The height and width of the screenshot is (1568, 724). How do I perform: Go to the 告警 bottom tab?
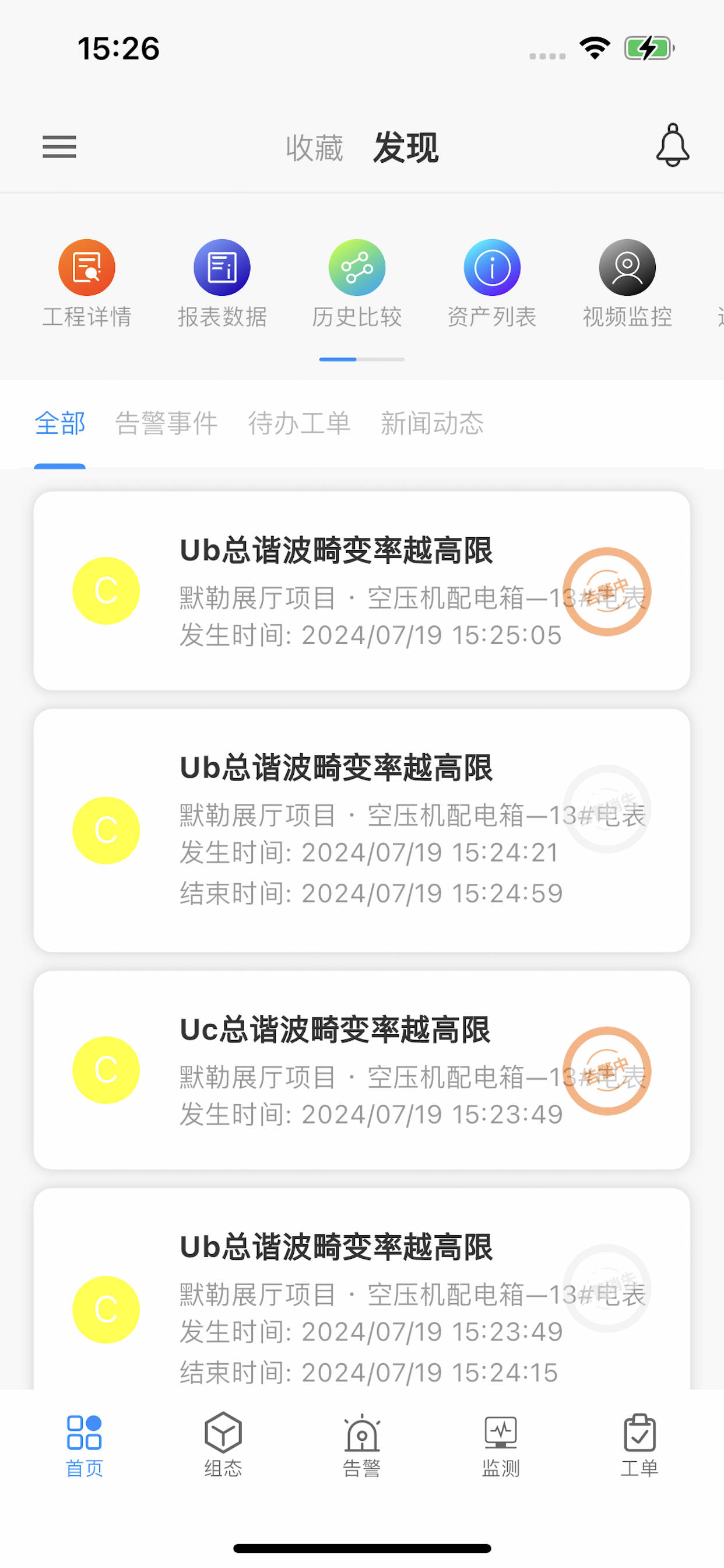click(362, 1445)
